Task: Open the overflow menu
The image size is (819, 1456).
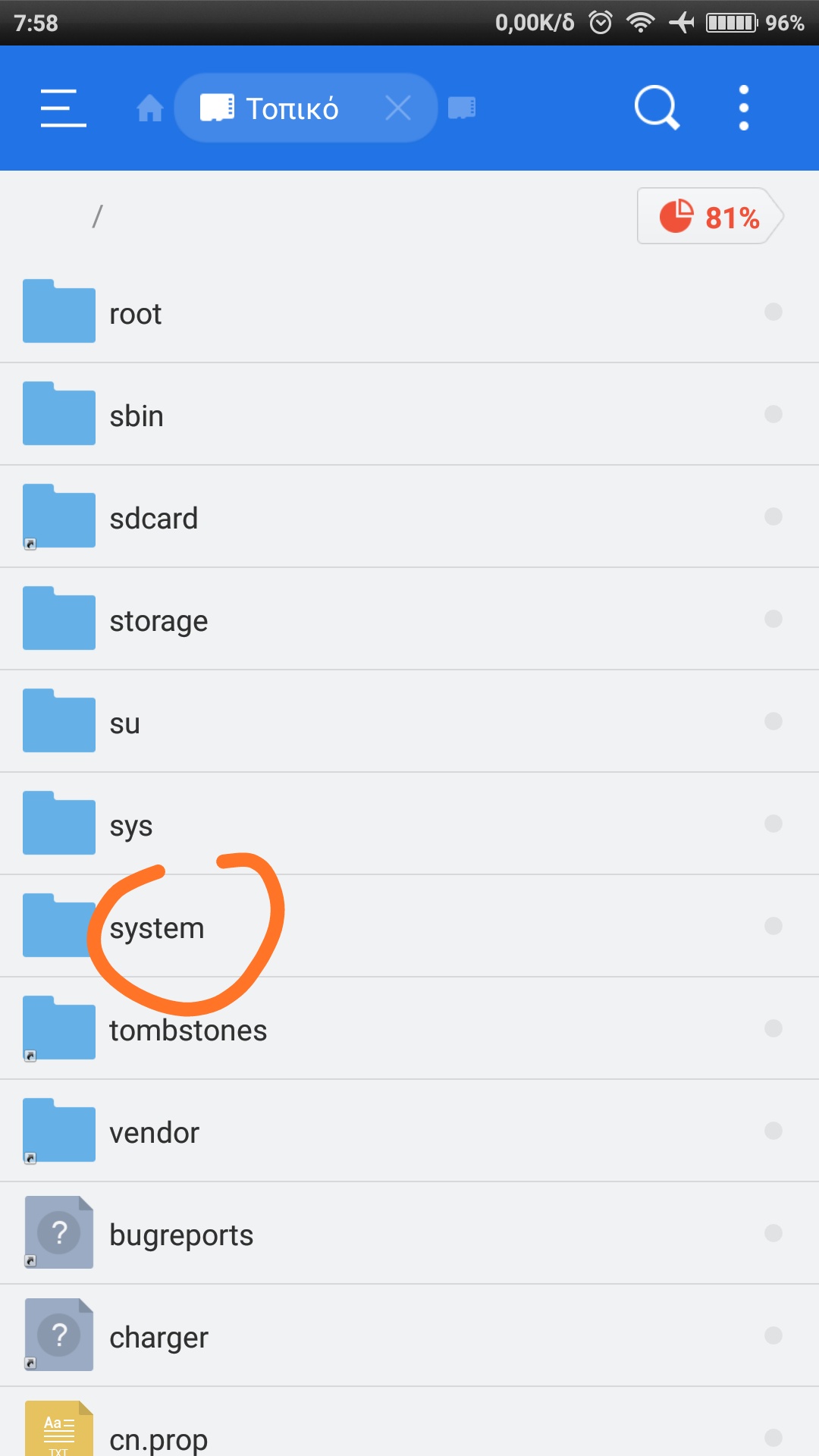Action: [743, 108]
